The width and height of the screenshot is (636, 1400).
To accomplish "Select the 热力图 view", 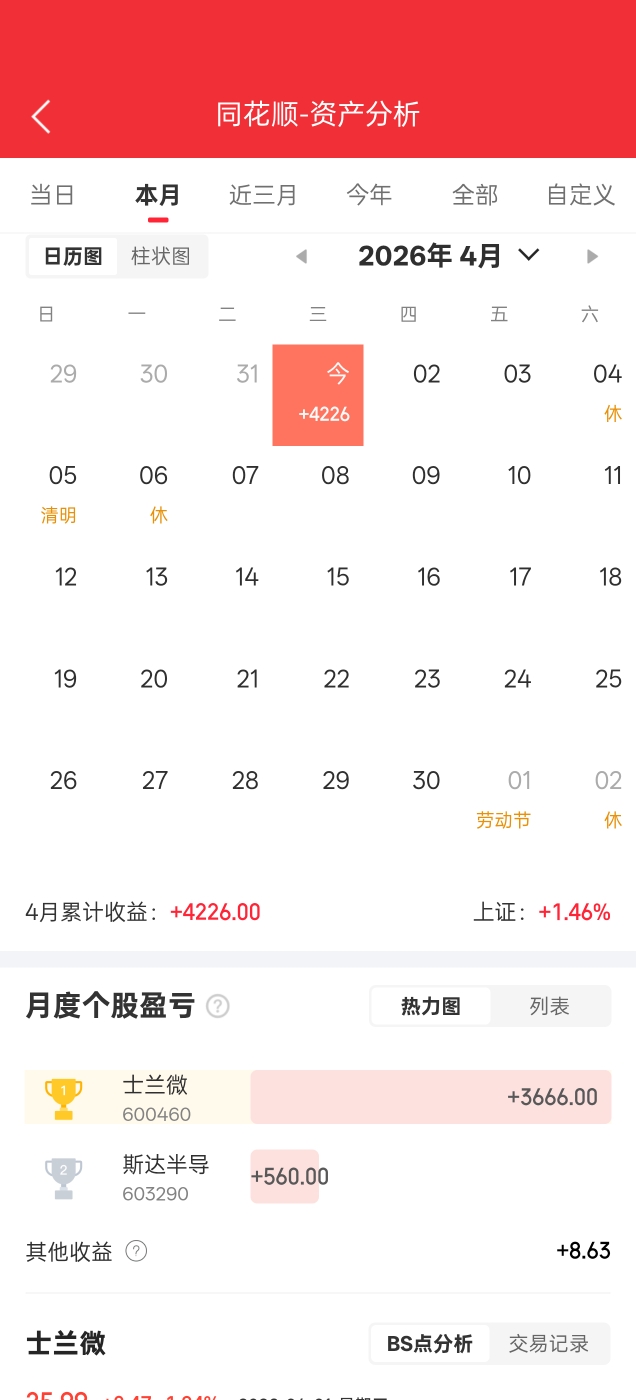I will [431, 1006].
